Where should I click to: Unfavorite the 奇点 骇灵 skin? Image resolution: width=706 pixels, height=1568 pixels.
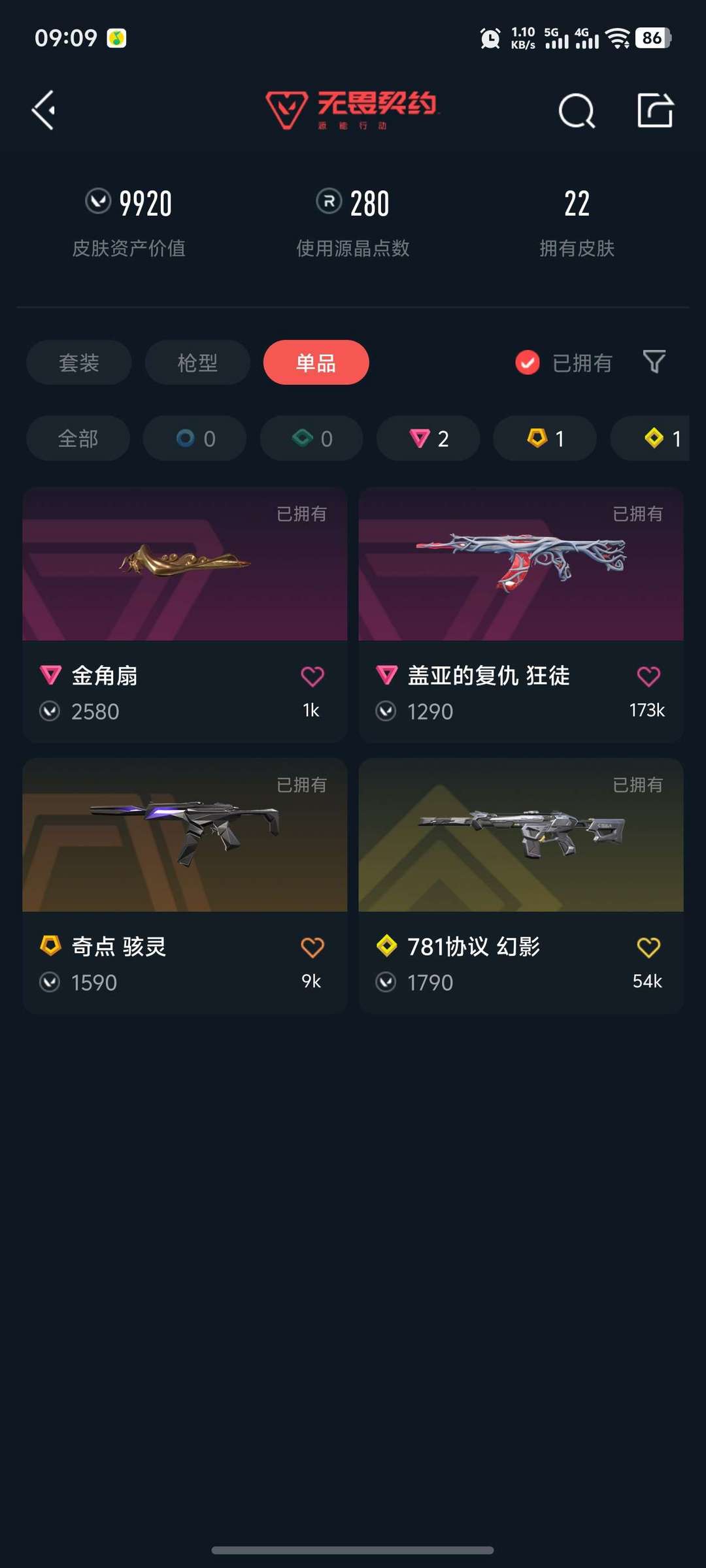(x=313, y=949)
